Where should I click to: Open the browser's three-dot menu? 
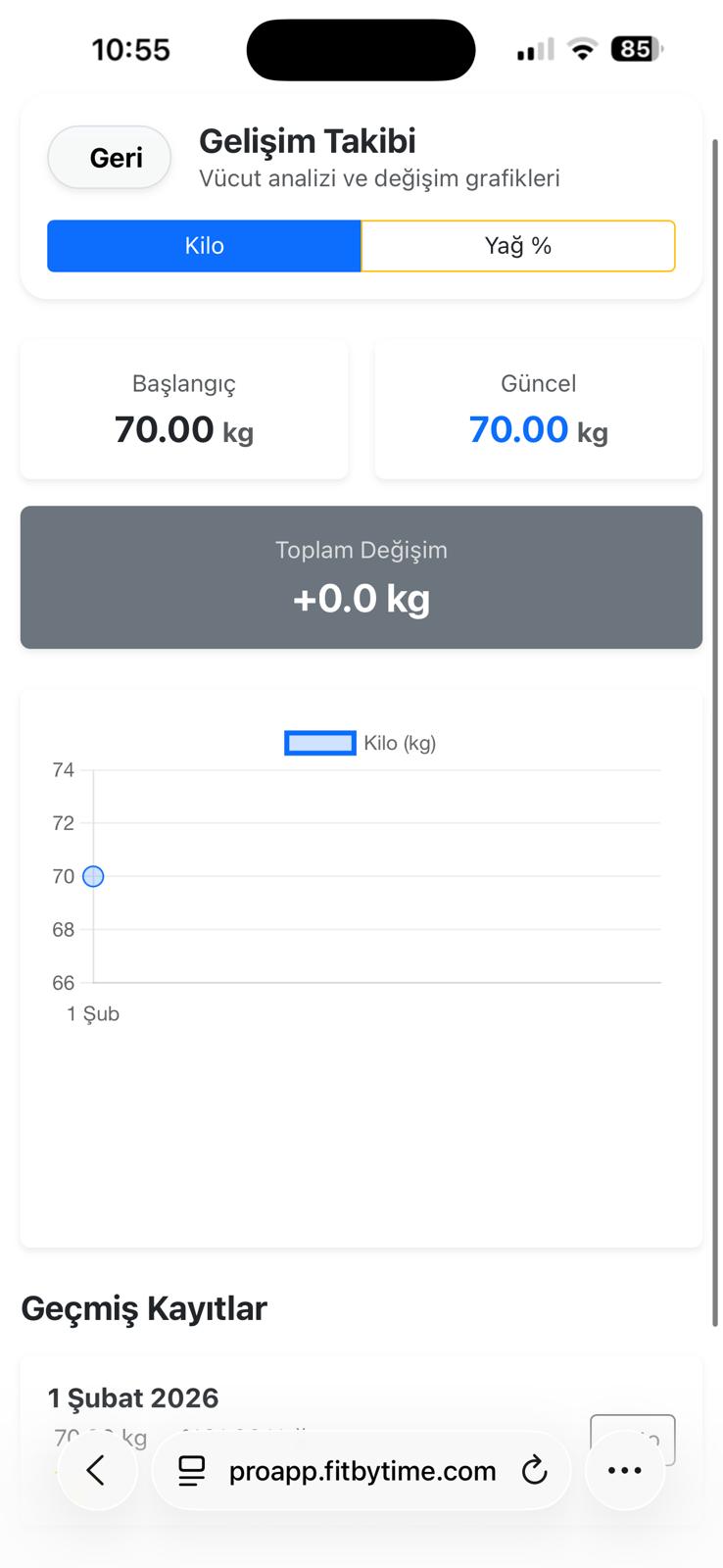[624, 1470]
